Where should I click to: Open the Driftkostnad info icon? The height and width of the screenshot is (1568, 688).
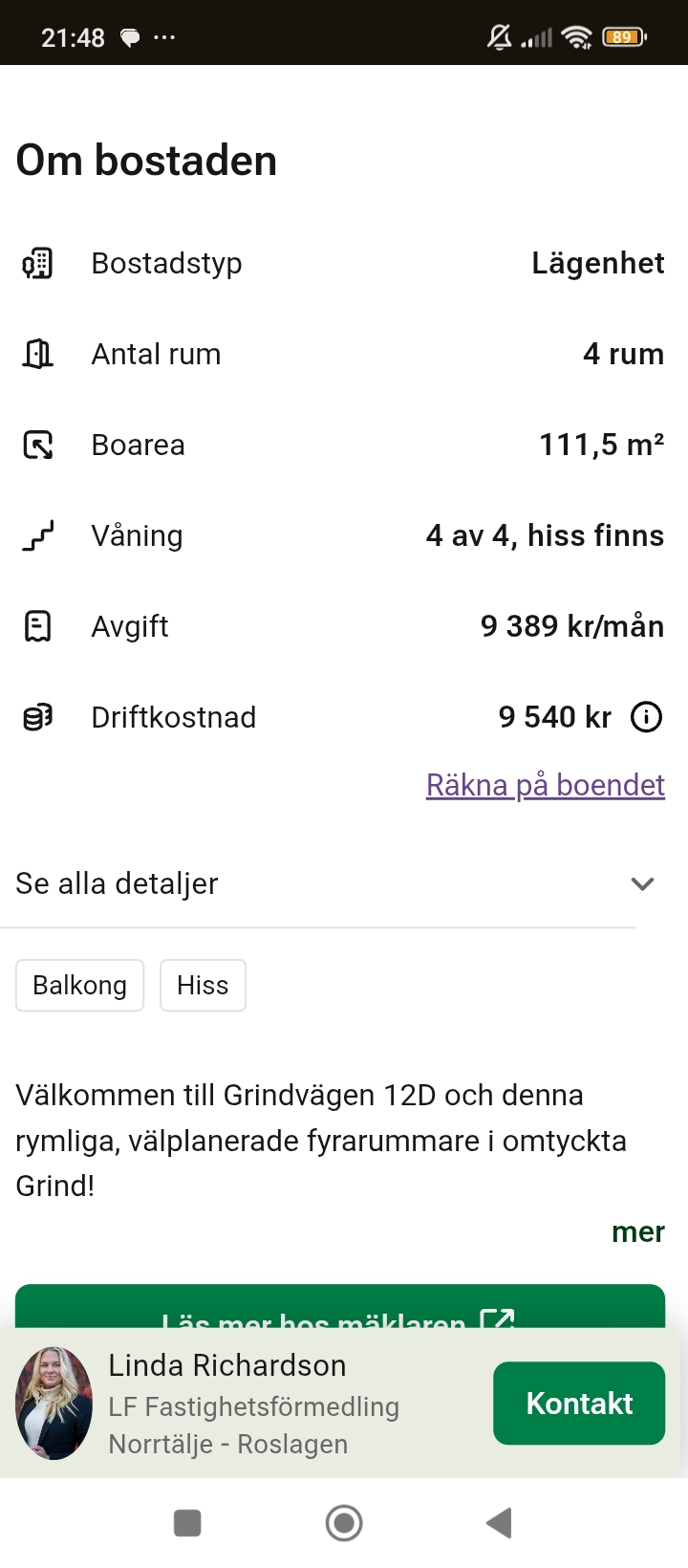tap(647, 717)
